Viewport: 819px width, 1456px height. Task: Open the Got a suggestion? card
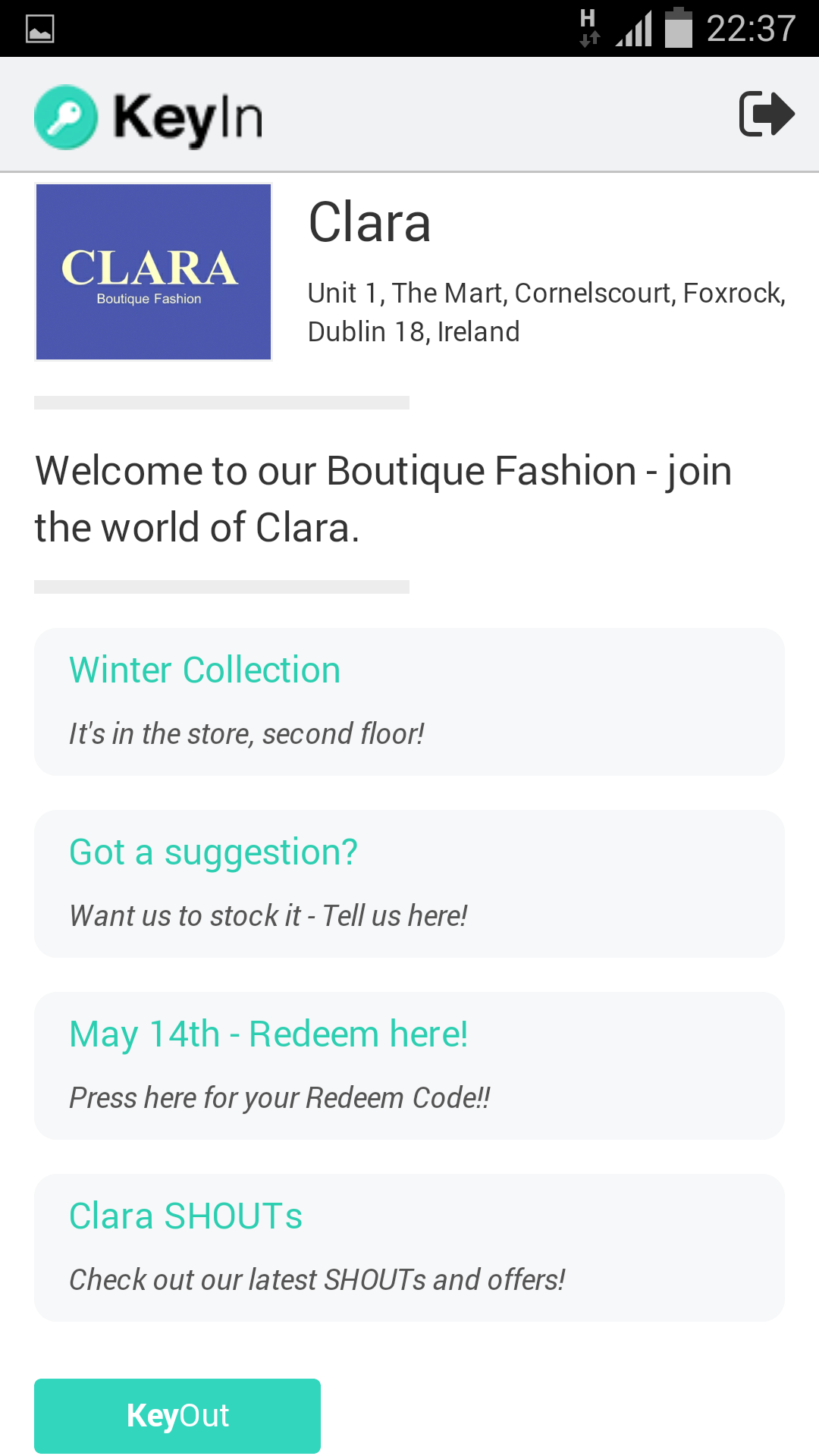pyautogui.click(x=409, y=883)
